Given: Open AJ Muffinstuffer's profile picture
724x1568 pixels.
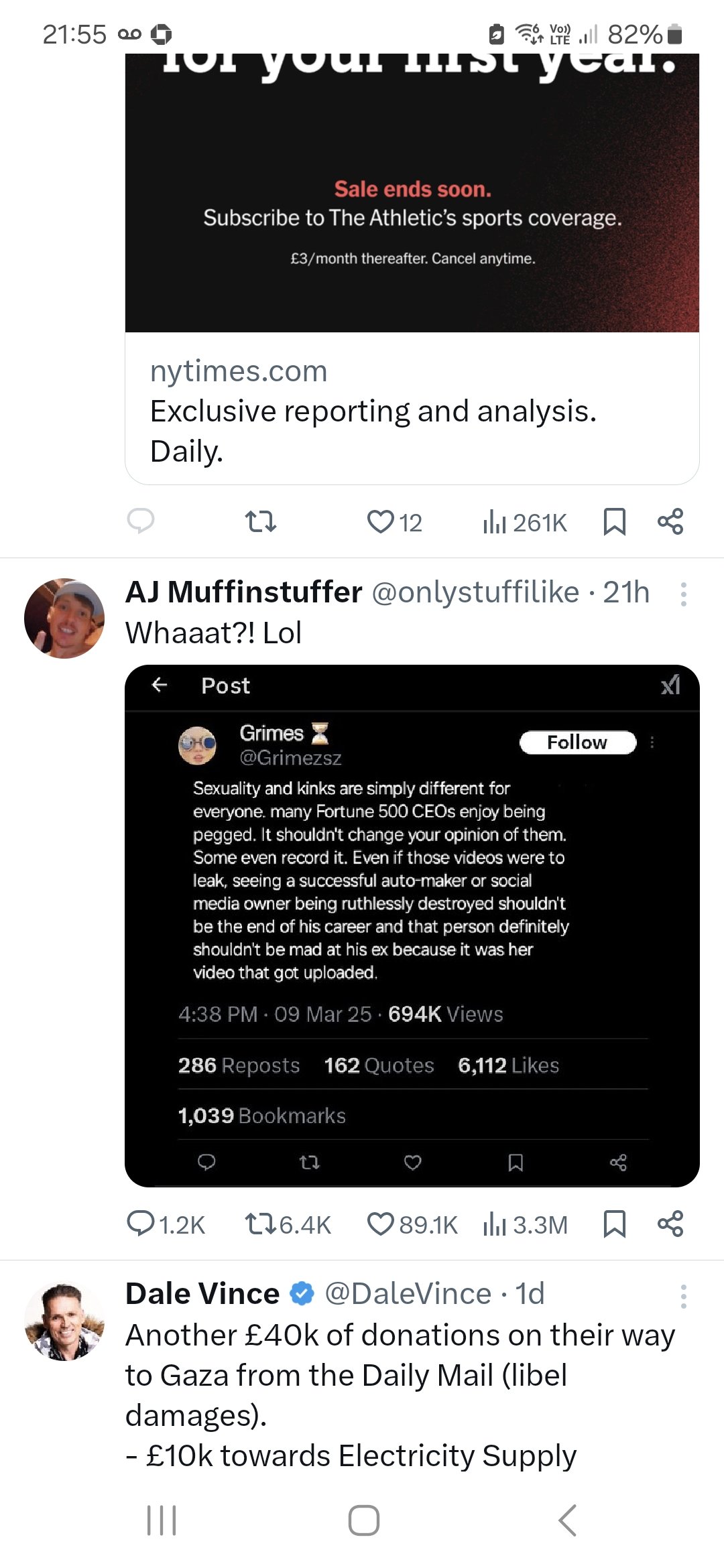Looking at the screenshot, I should (64, 618).
